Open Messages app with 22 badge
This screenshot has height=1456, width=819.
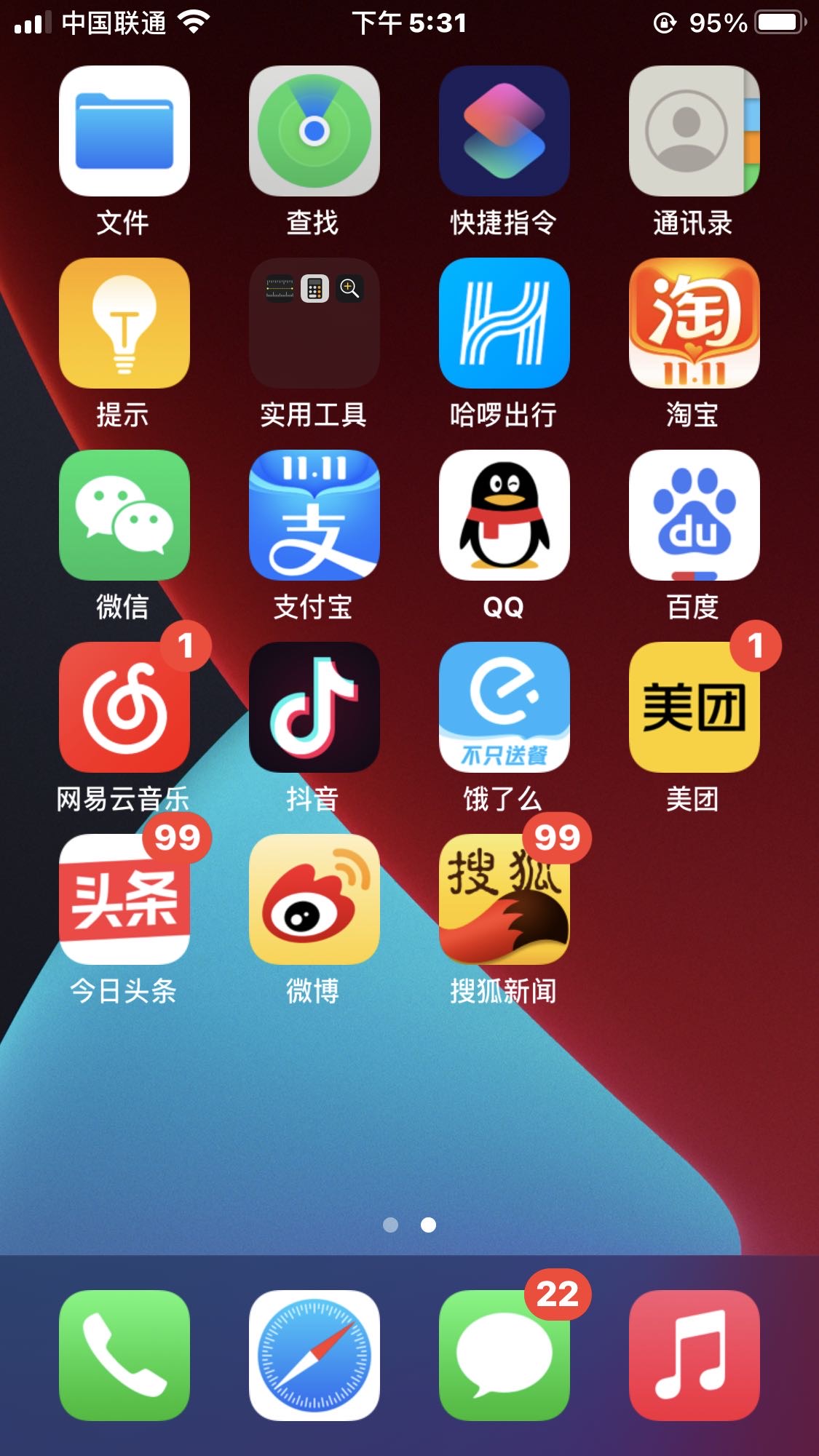pos(505,1356)
